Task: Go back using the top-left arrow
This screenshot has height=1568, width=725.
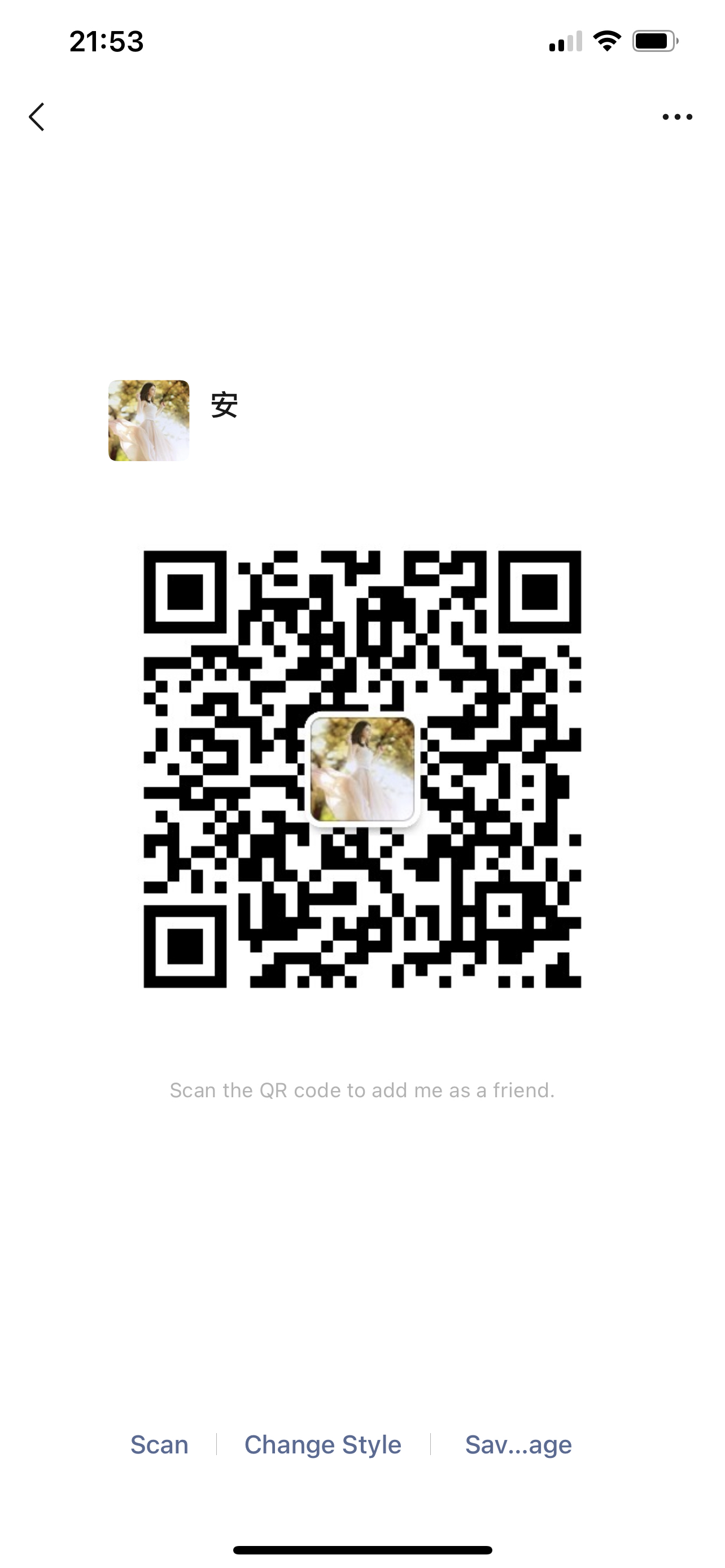Action: [37, 116]
